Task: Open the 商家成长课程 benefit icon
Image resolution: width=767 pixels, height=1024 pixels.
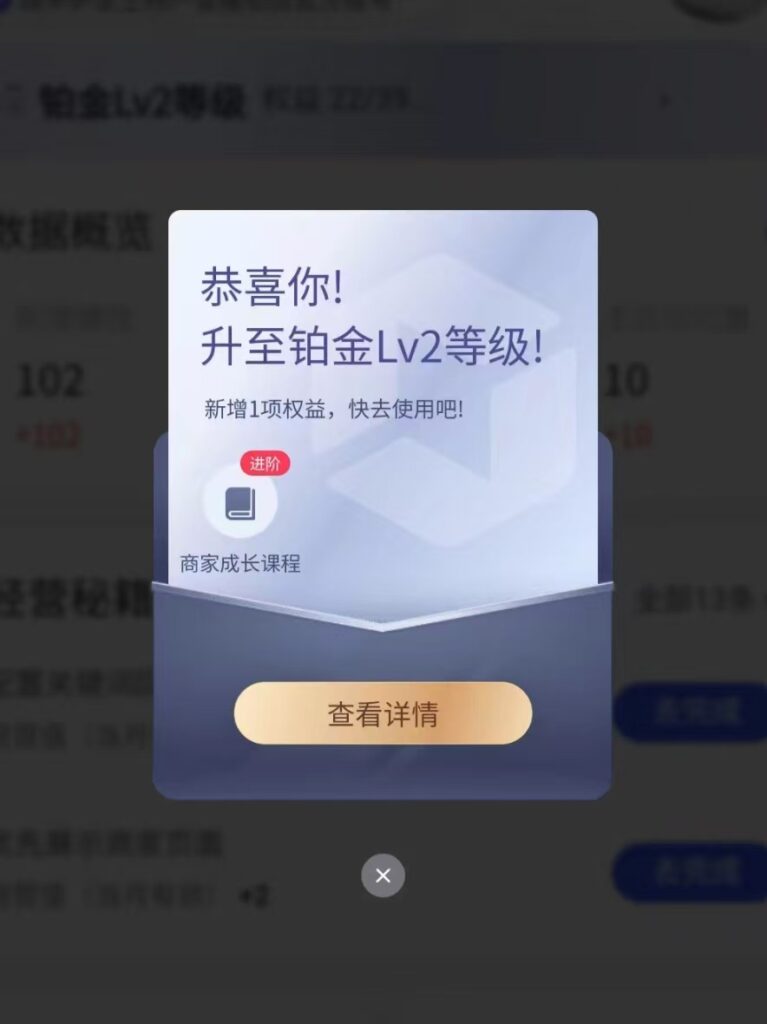Action: point(240,504)
